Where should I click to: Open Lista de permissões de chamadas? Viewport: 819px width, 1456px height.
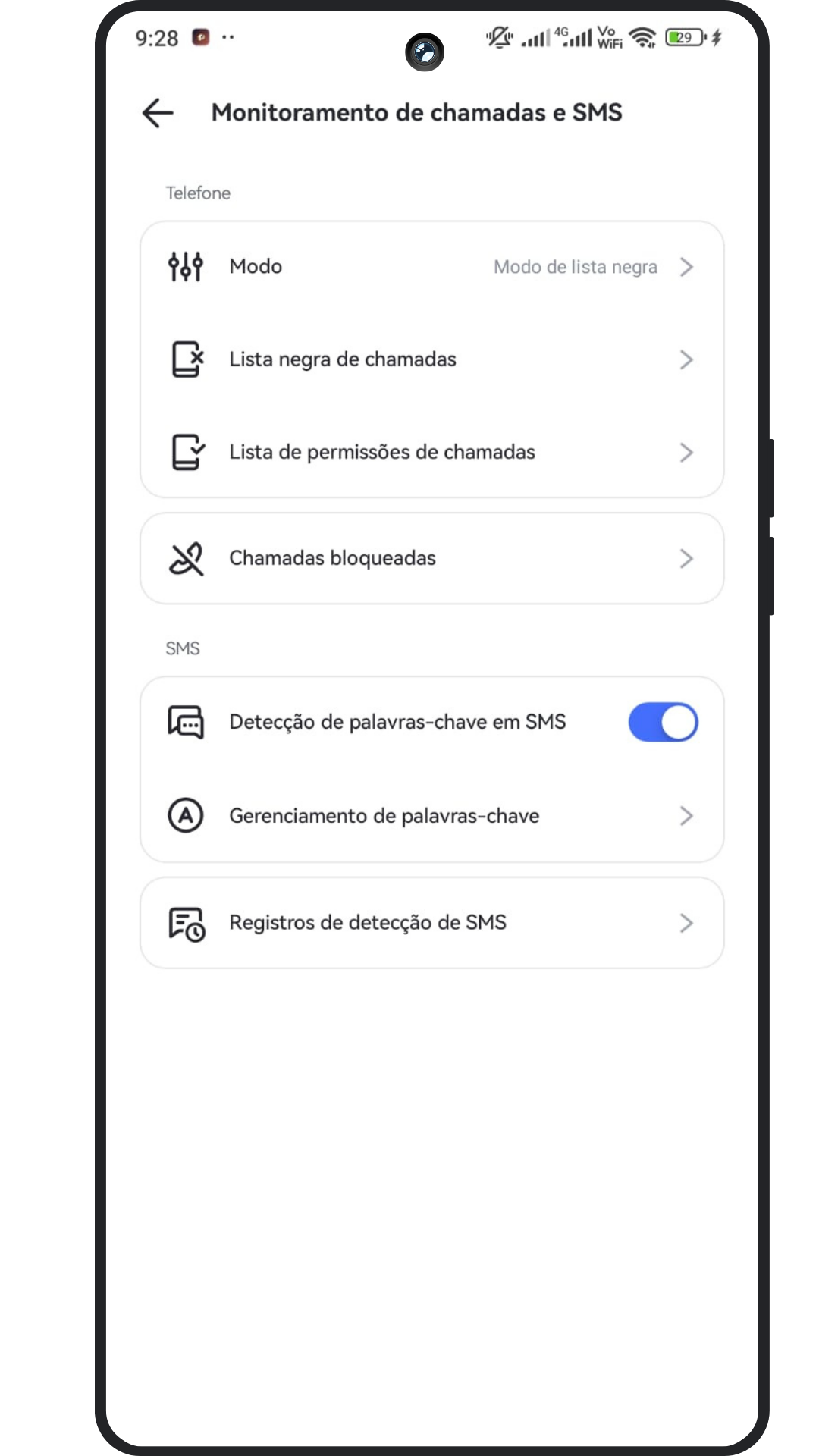pyautogui.click(x=431, y=452)
